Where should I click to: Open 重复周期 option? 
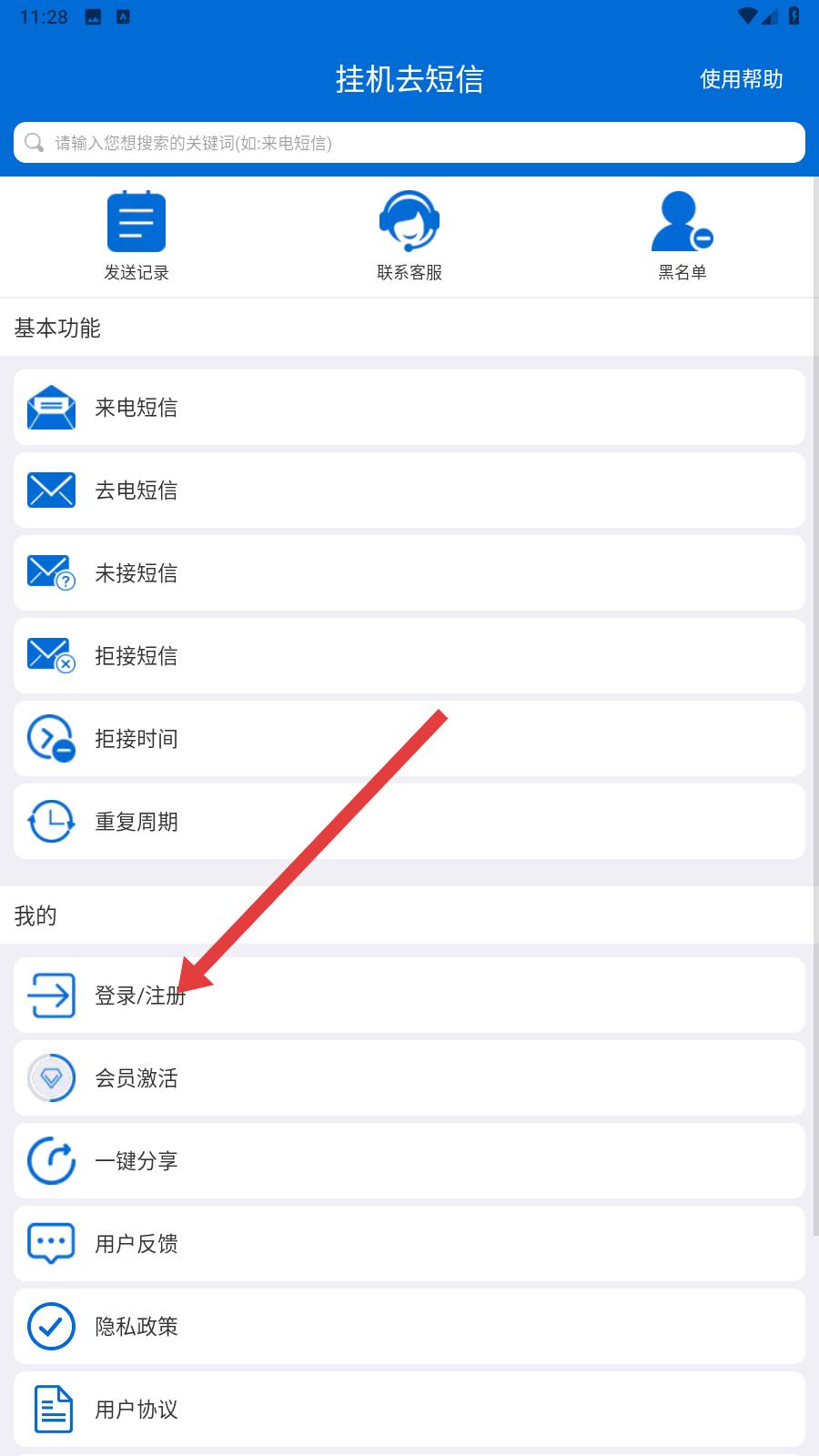click(x=409, y=821)
